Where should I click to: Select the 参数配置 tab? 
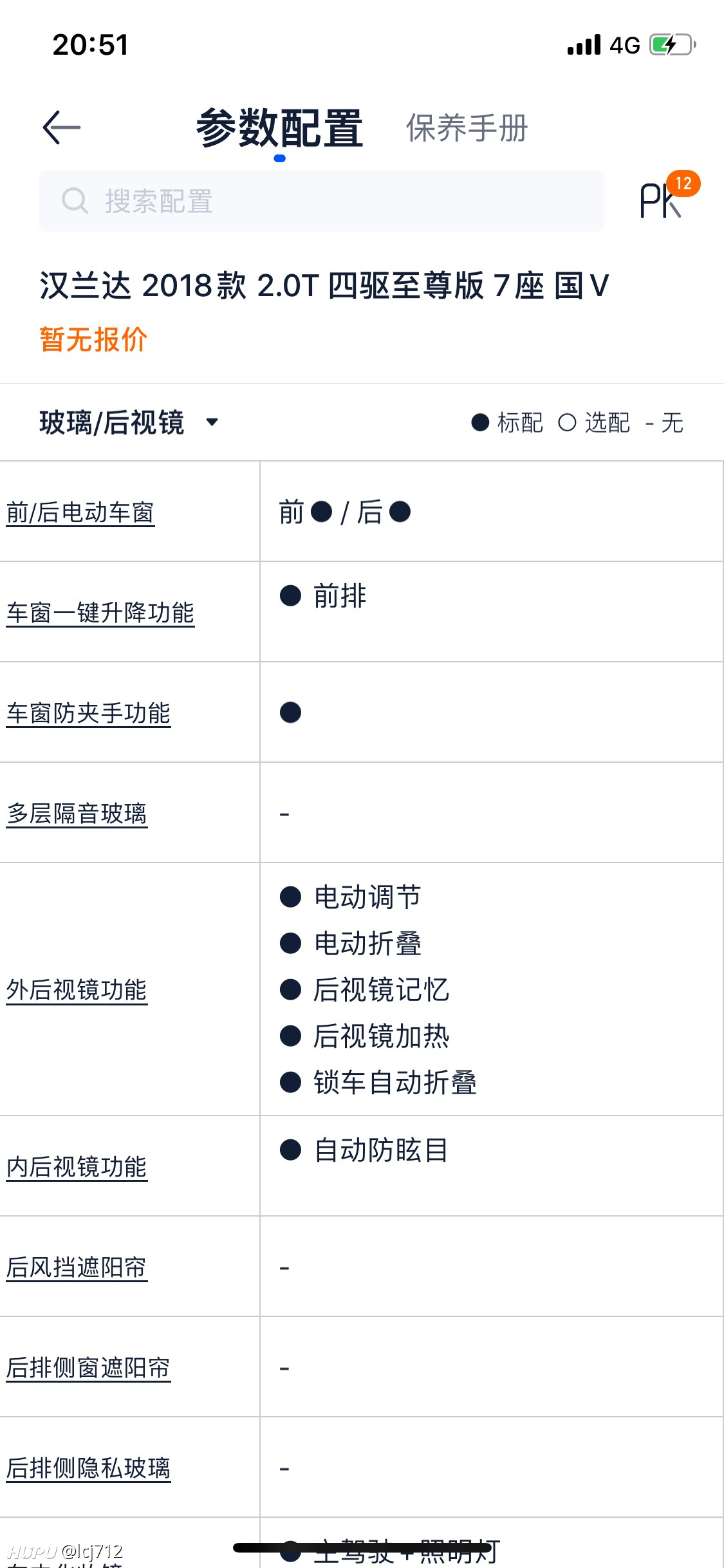pyautogui.click(x=280, y=128)
